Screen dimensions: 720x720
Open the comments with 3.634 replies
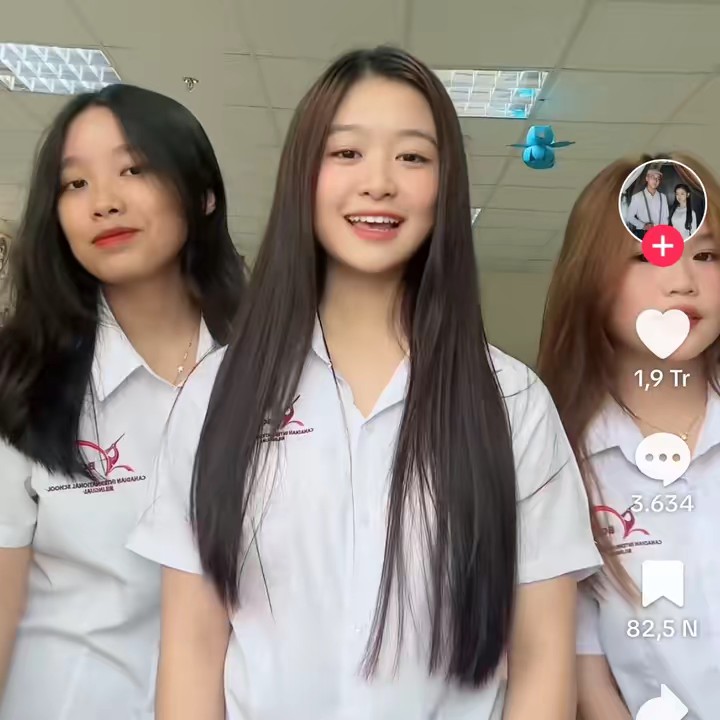(663, 459)
